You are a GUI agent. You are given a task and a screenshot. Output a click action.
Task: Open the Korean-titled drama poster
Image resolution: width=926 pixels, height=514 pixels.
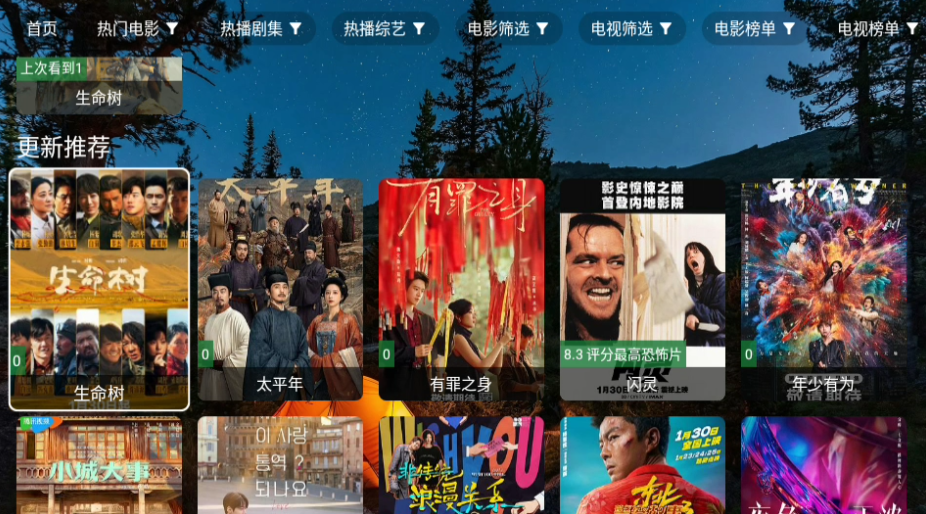(x=280, y=467)
